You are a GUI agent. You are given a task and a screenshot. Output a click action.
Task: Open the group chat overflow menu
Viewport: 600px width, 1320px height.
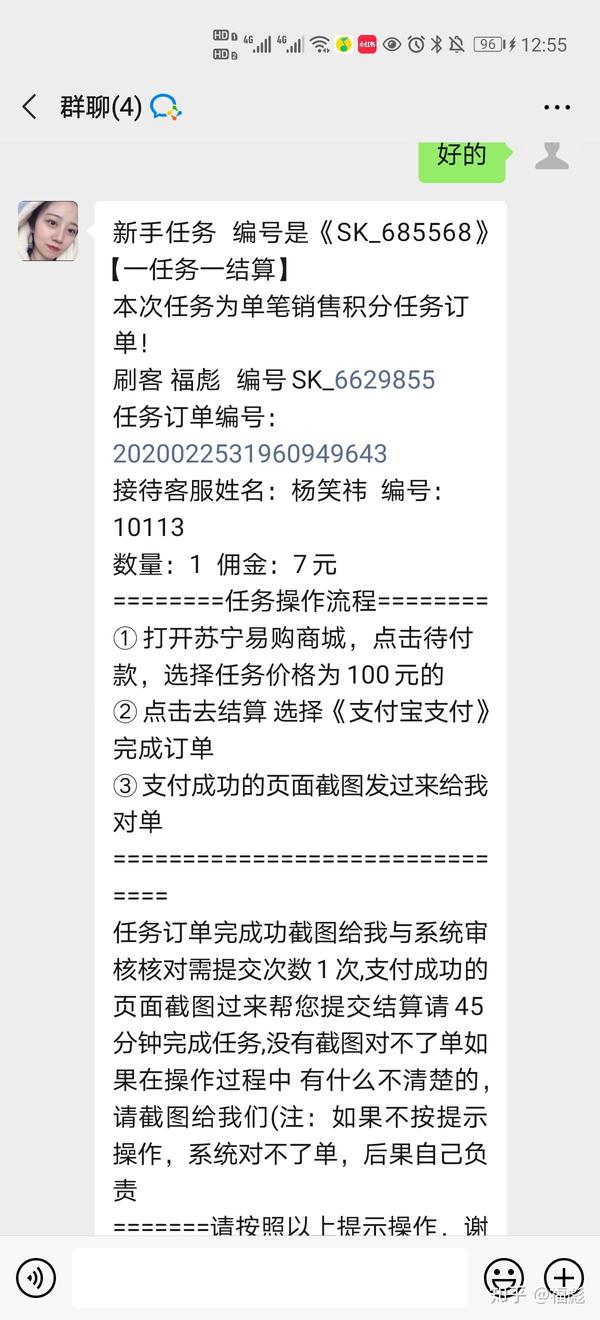tap(557, 108)
